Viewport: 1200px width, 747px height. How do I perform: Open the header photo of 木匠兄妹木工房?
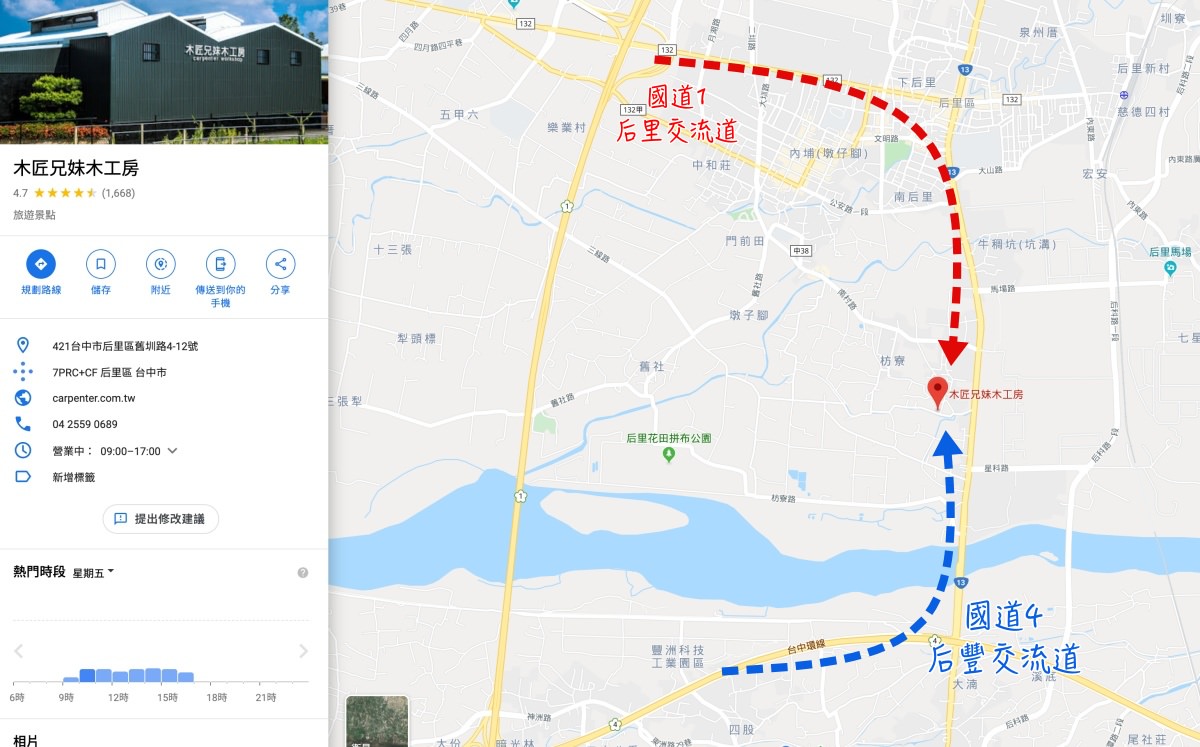(x=164, y=72)
